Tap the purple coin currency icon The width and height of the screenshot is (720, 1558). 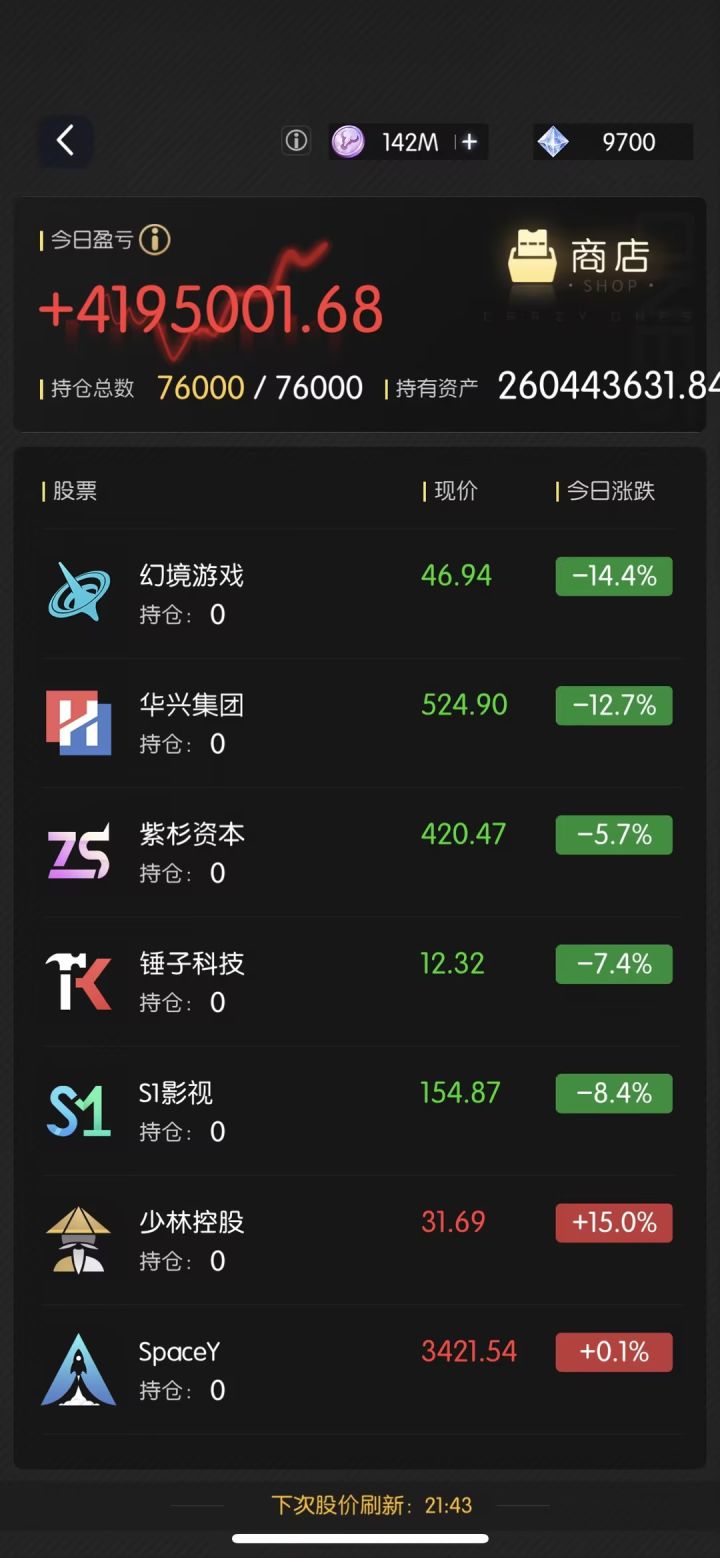tap(348, 141)
